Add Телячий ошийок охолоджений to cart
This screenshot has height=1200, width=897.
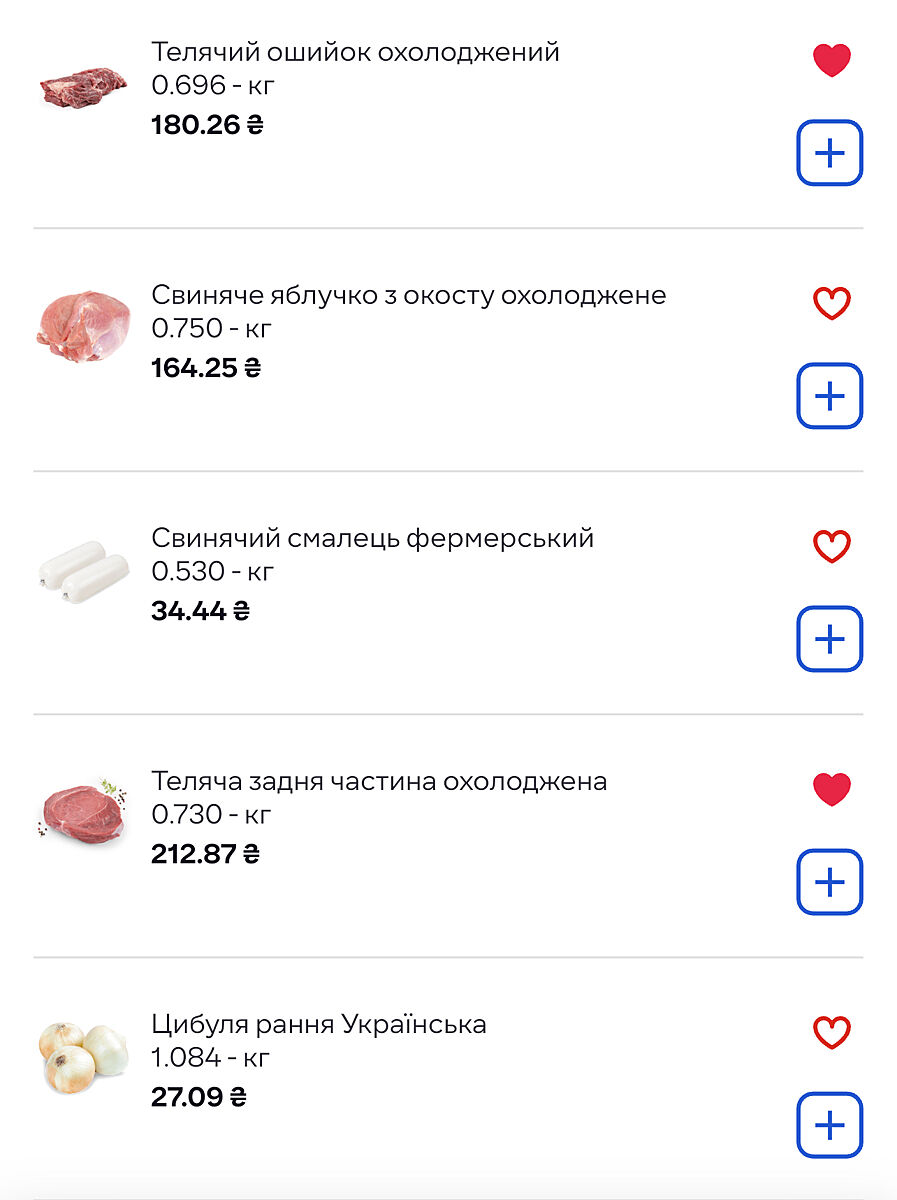tap(829, 153)
